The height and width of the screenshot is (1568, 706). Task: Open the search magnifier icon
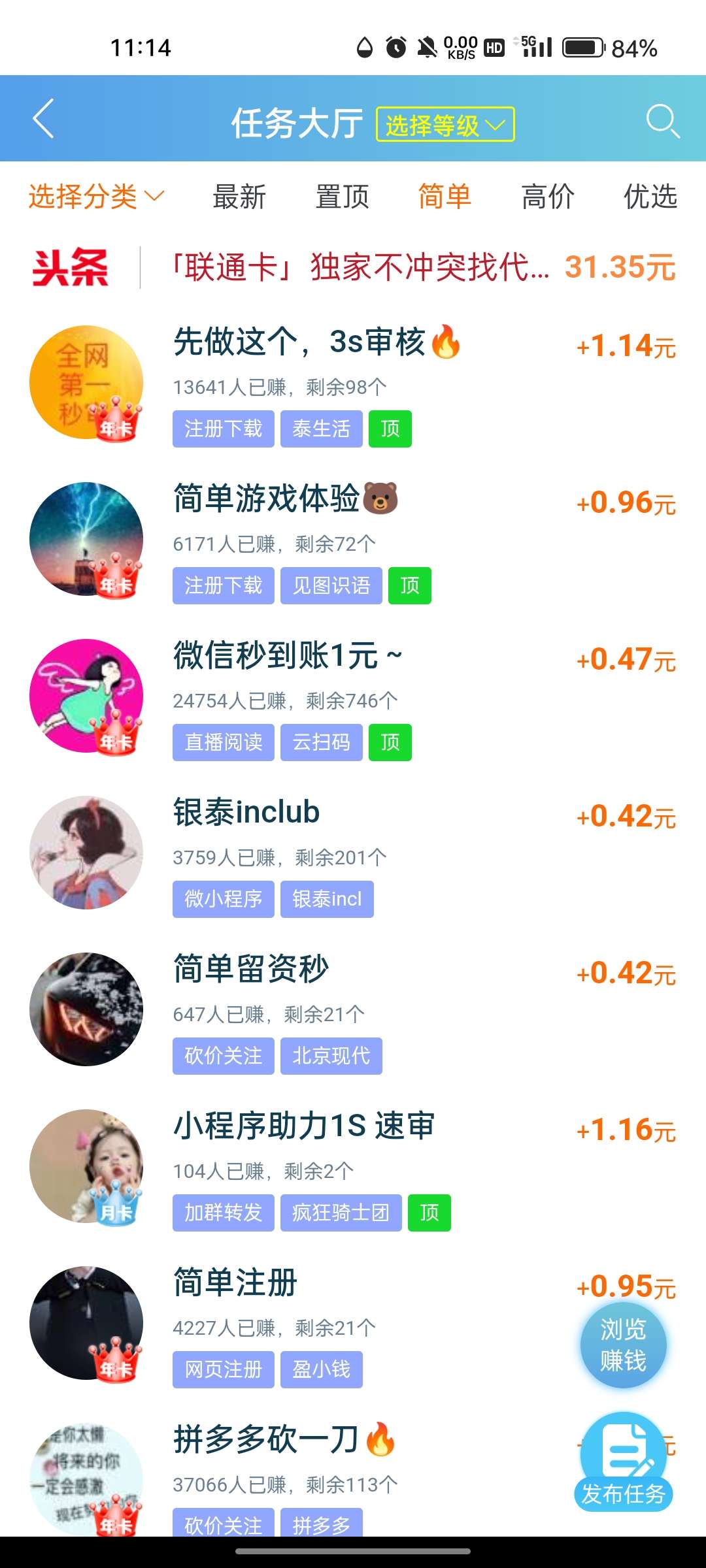click(x=663, y=121)
